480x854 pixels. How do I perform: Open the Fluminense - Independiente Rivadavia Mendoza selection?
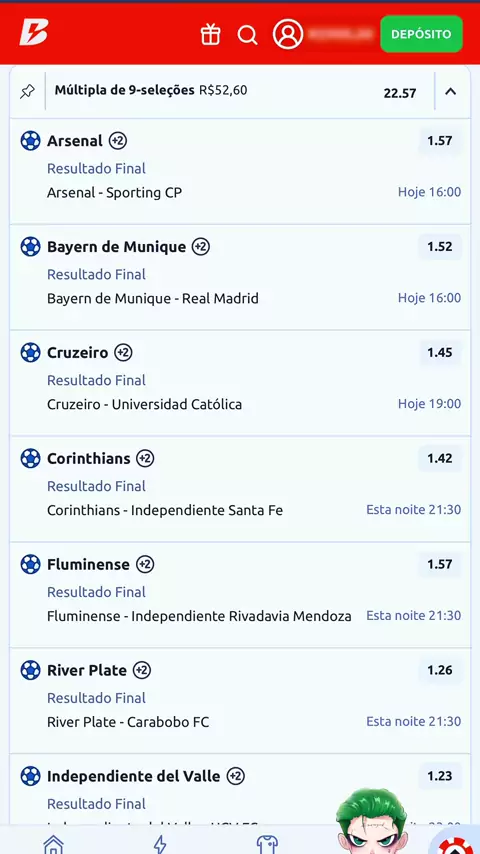240,595
